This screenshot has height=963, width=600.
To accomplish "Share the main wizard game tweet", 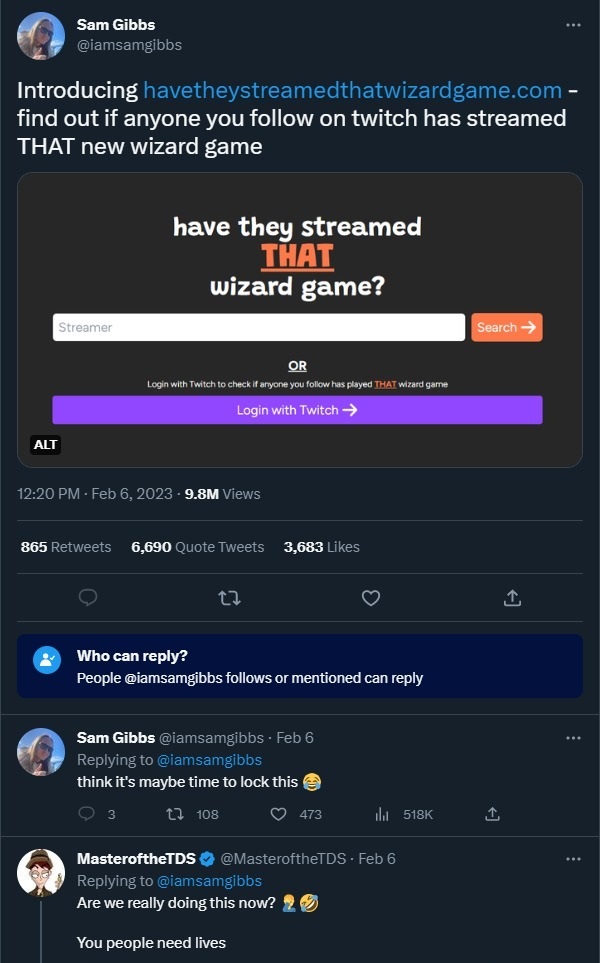I will pyautogui.click(x=511, y=597).
